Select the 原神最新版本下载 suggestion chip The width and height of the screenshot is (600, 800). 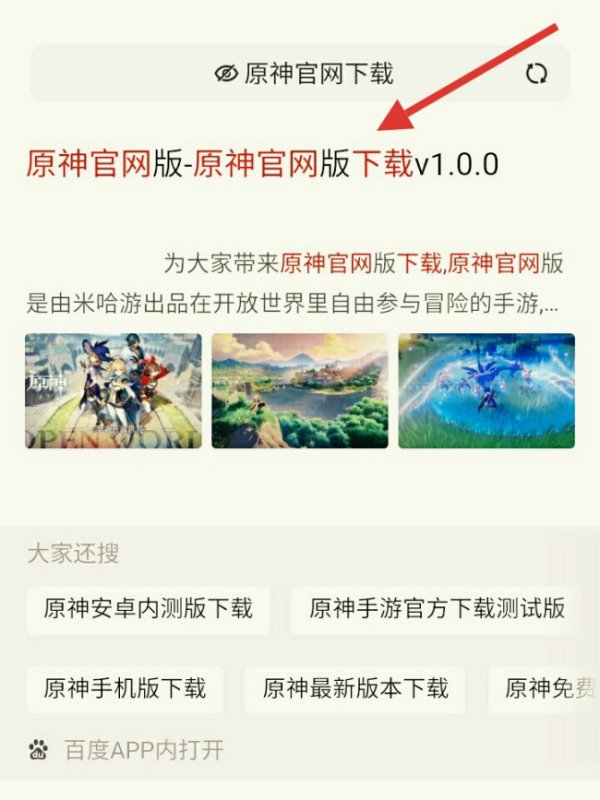(x=355, y=688)
